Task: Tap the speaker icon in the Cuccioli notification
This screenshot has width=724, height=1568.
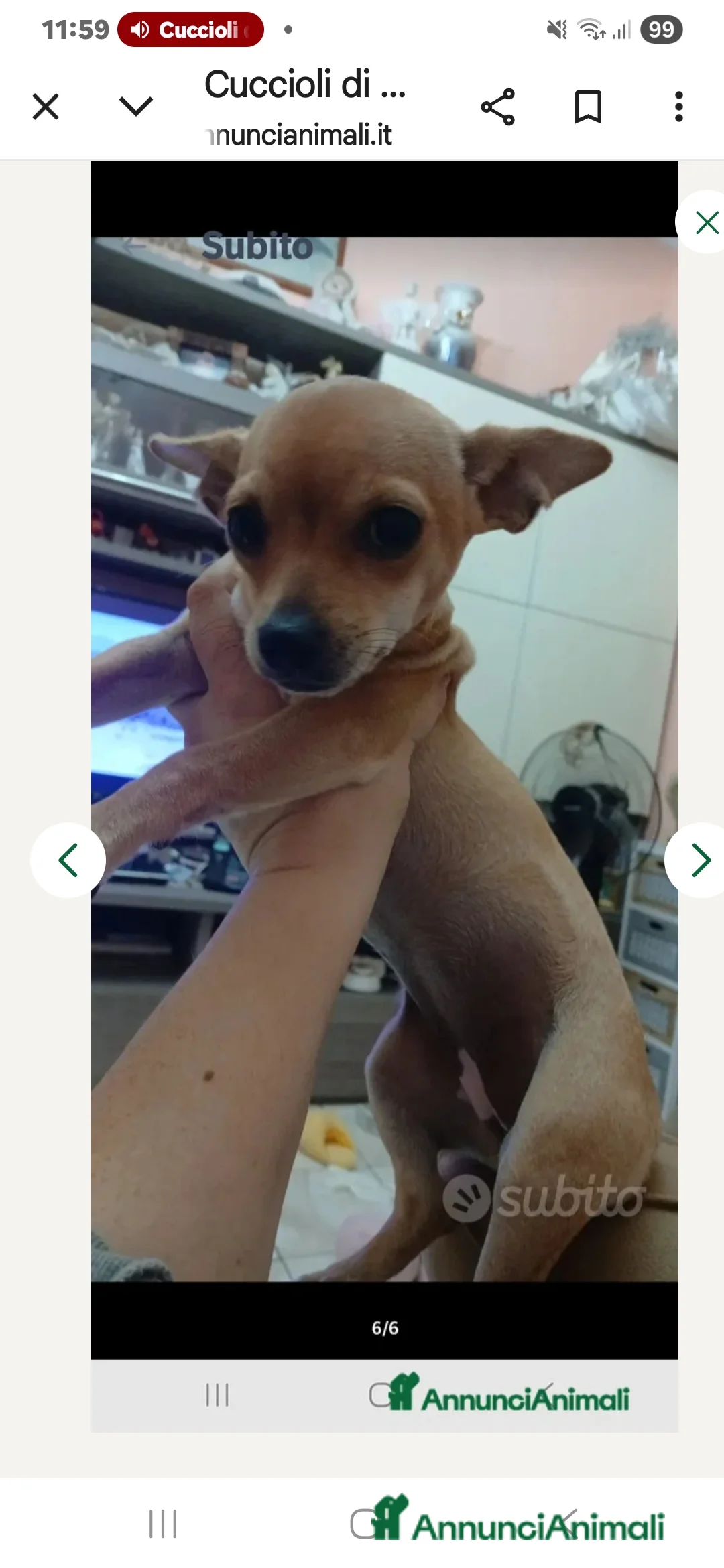Action: 139,29
